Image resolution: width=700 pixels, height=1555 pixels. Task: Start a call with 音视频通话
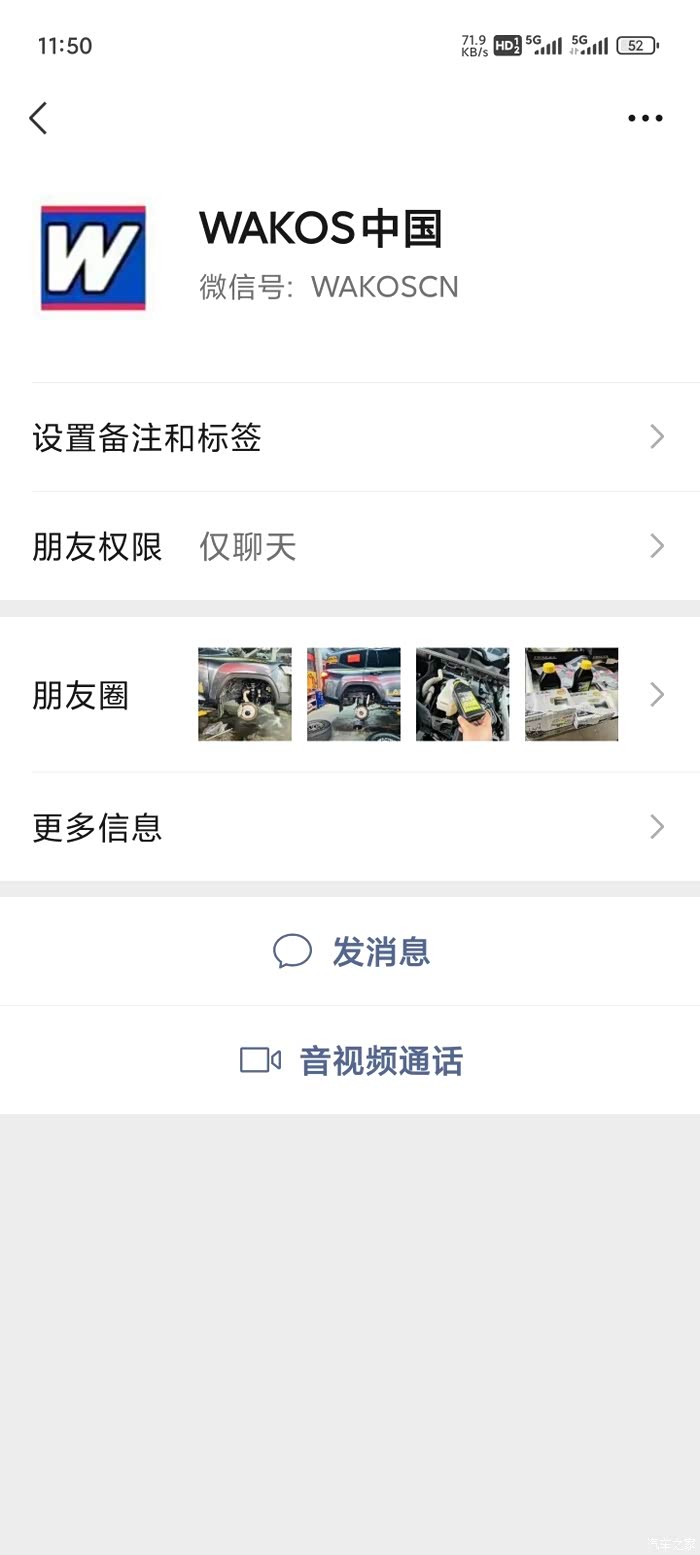pyautogui.click(x=351, y=1061)
